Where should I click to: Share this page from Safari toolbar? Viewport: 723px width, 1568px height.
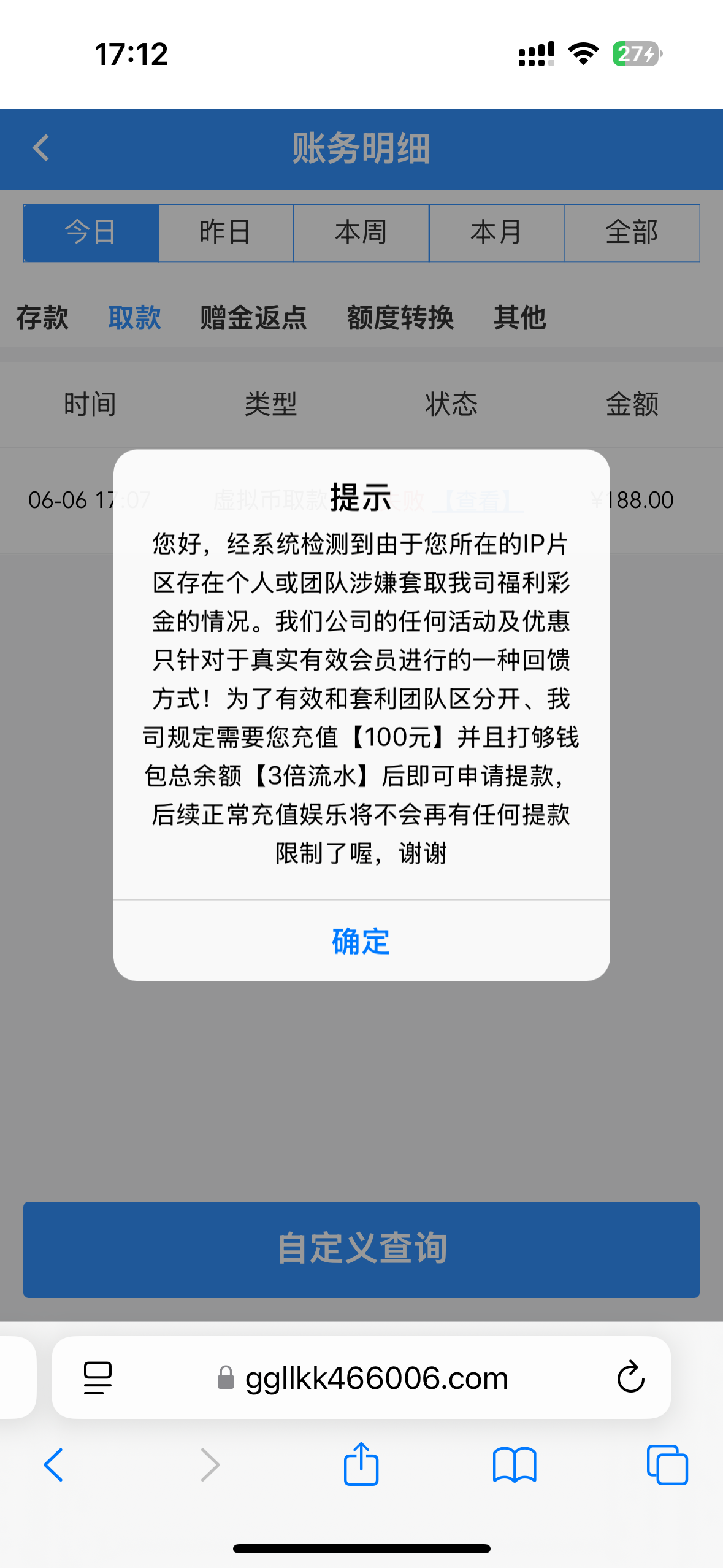(x=361, y=1464)
